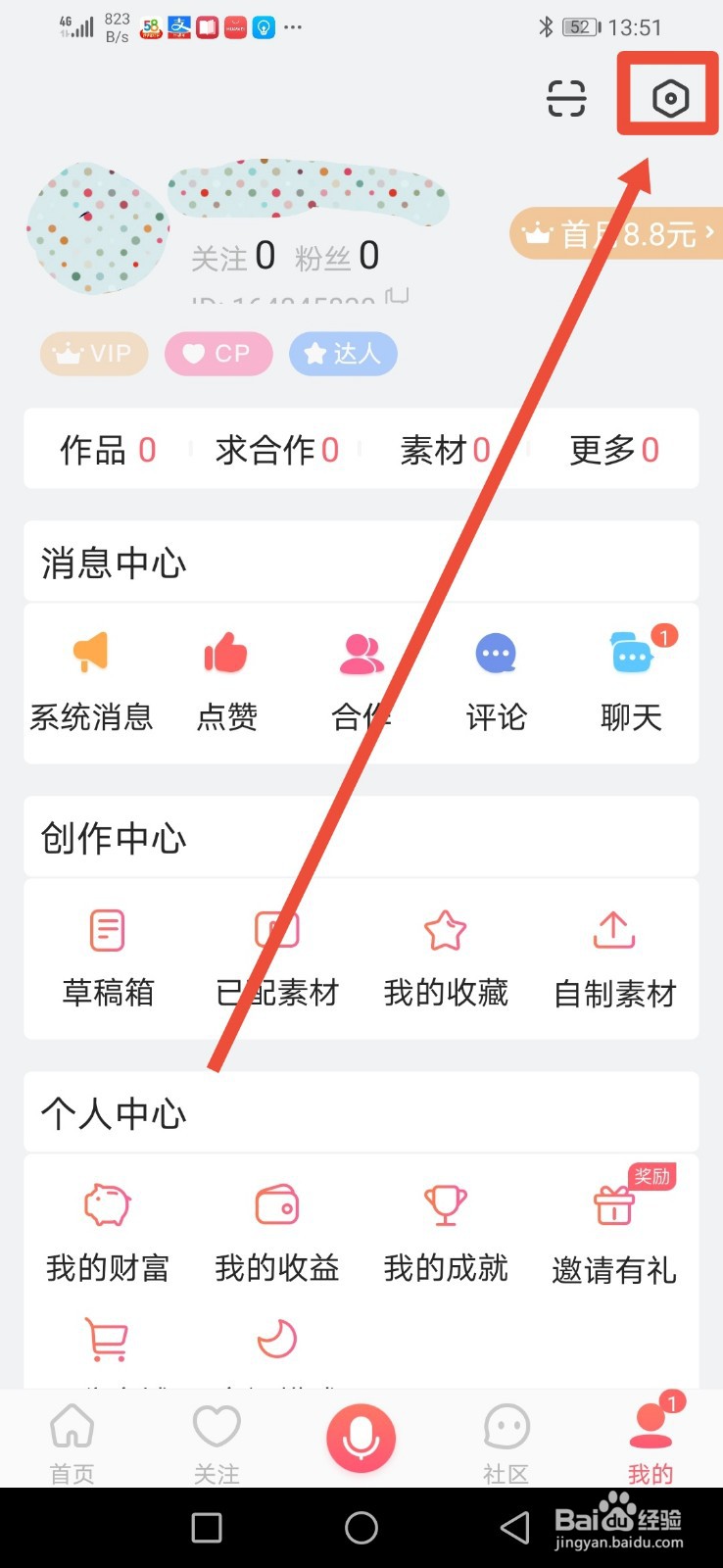The width and height of the screenshot is (723, 1568).
Task: Switch to the 求合作 tab
Action: pos(277,449)
